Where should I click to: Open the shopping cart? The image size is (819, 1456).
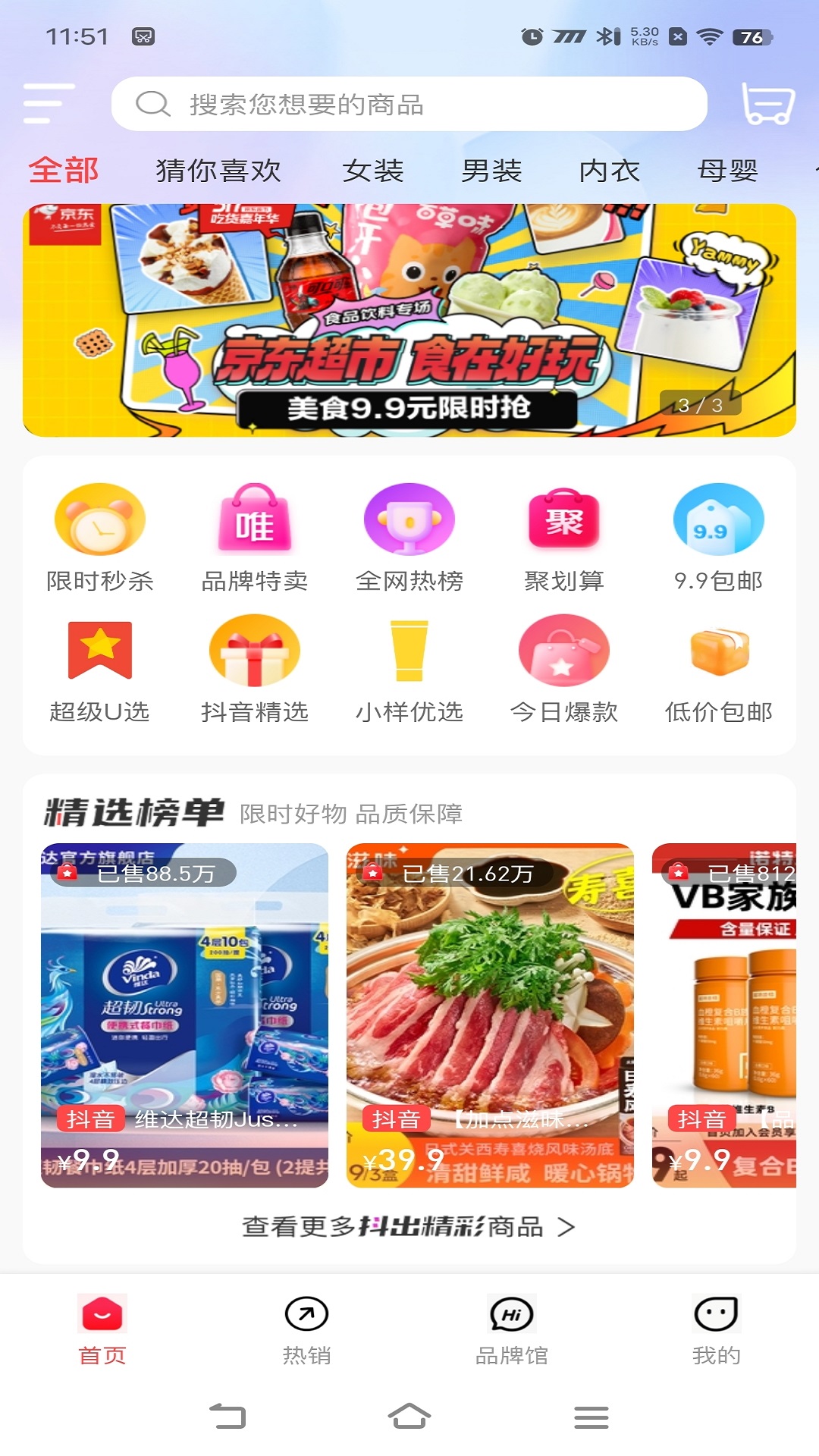tap(767, 104)
